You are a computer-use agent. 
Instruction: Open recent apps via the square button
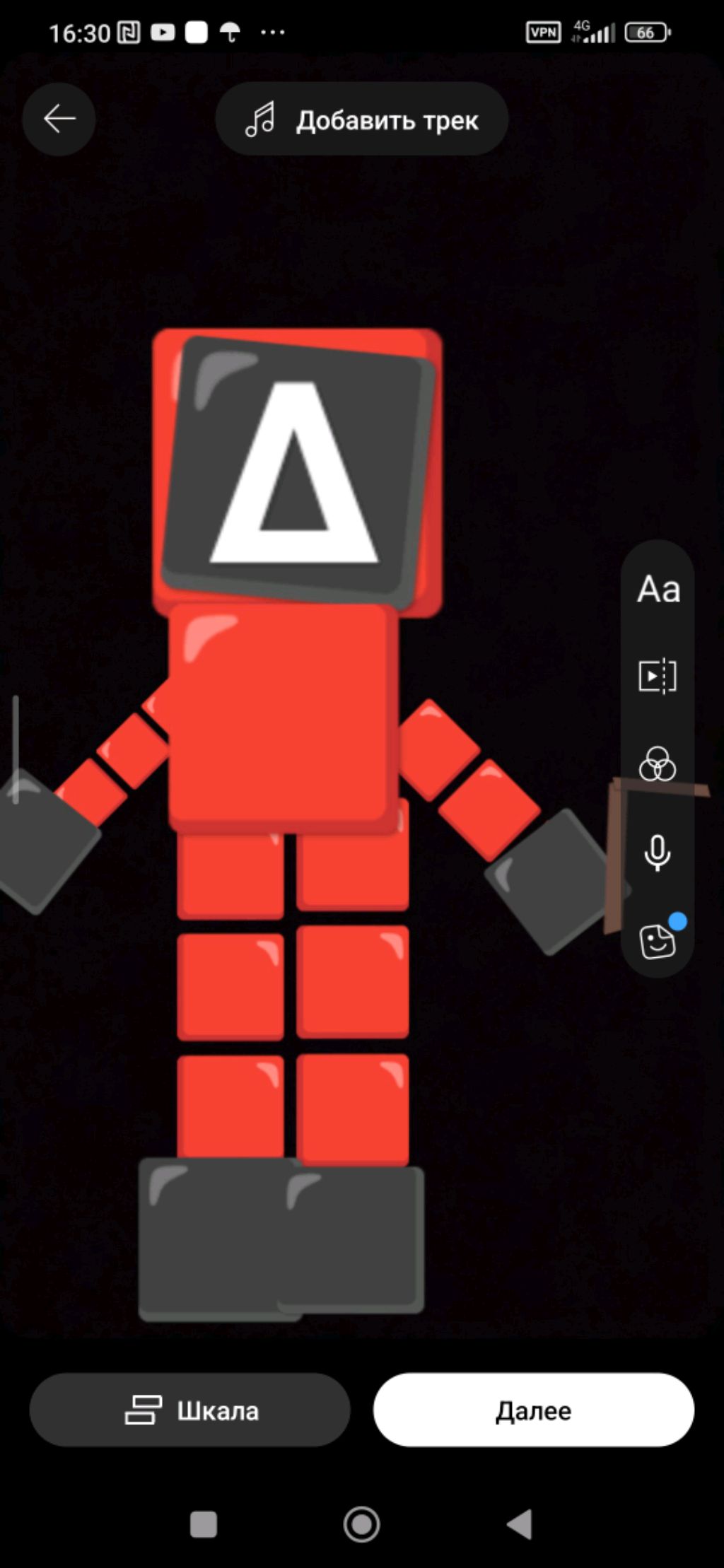click(x=204, y=1524)
